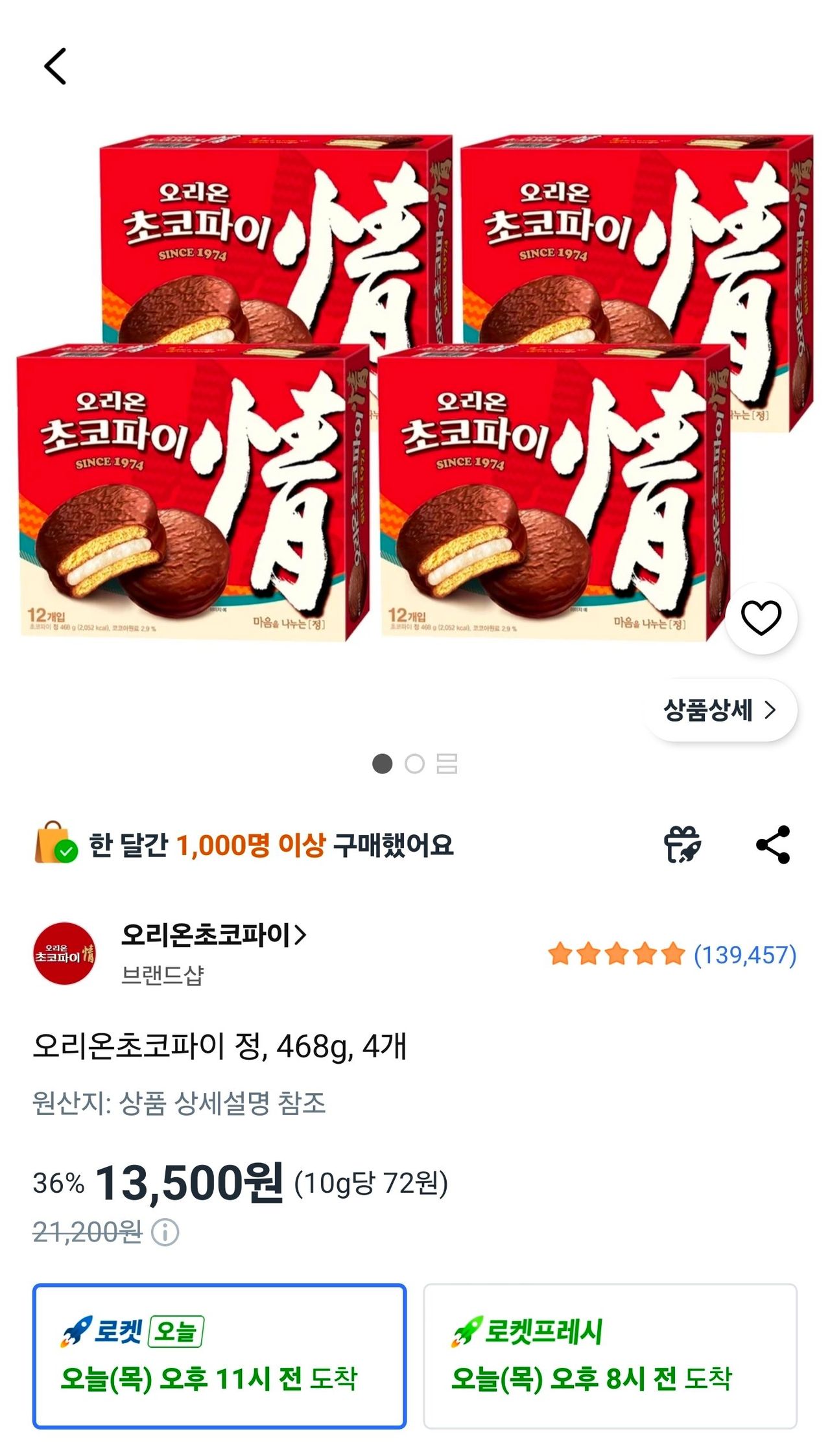Screen dimensions: 830x1456
Task: Send this product as a gift
Action: 682,845
